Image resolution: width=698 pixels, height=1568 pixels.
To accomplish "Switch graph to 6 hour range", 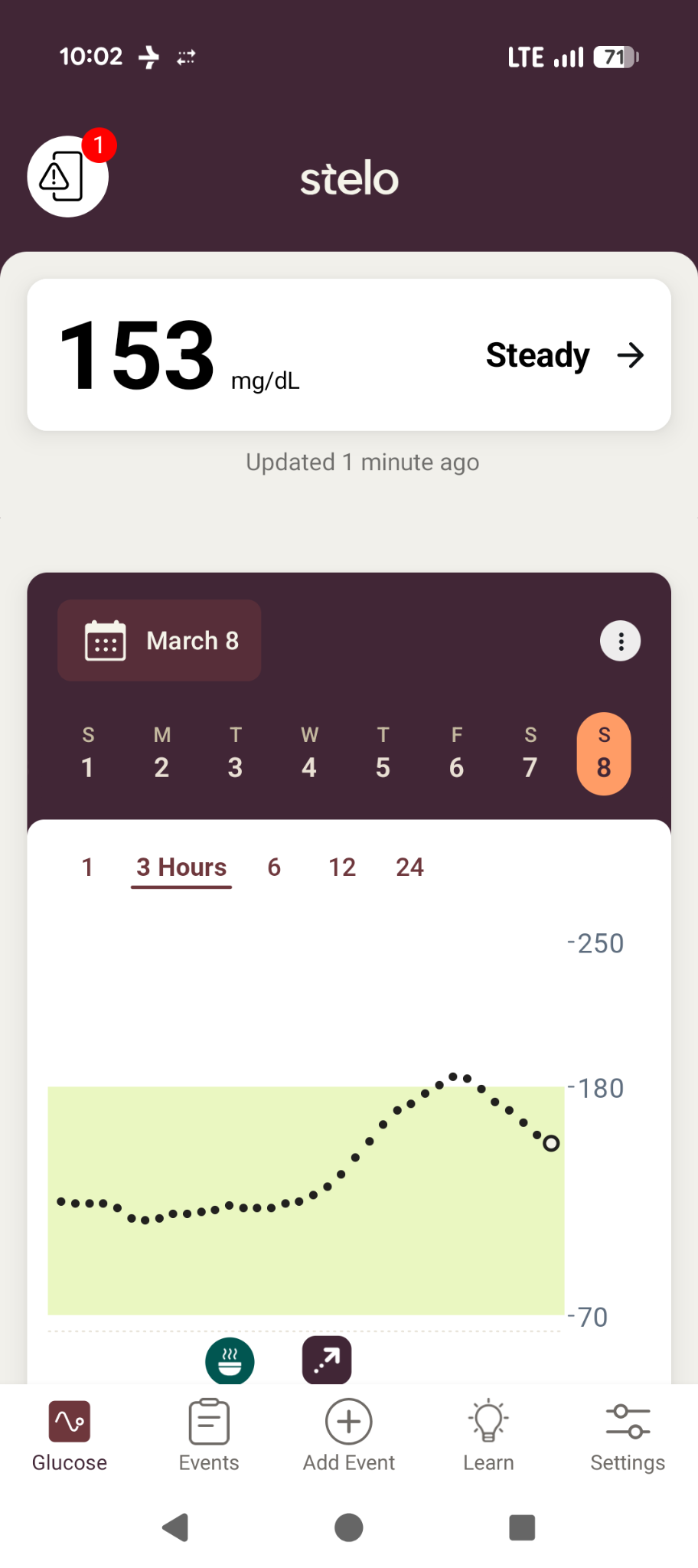I will (x=274, y=867).
